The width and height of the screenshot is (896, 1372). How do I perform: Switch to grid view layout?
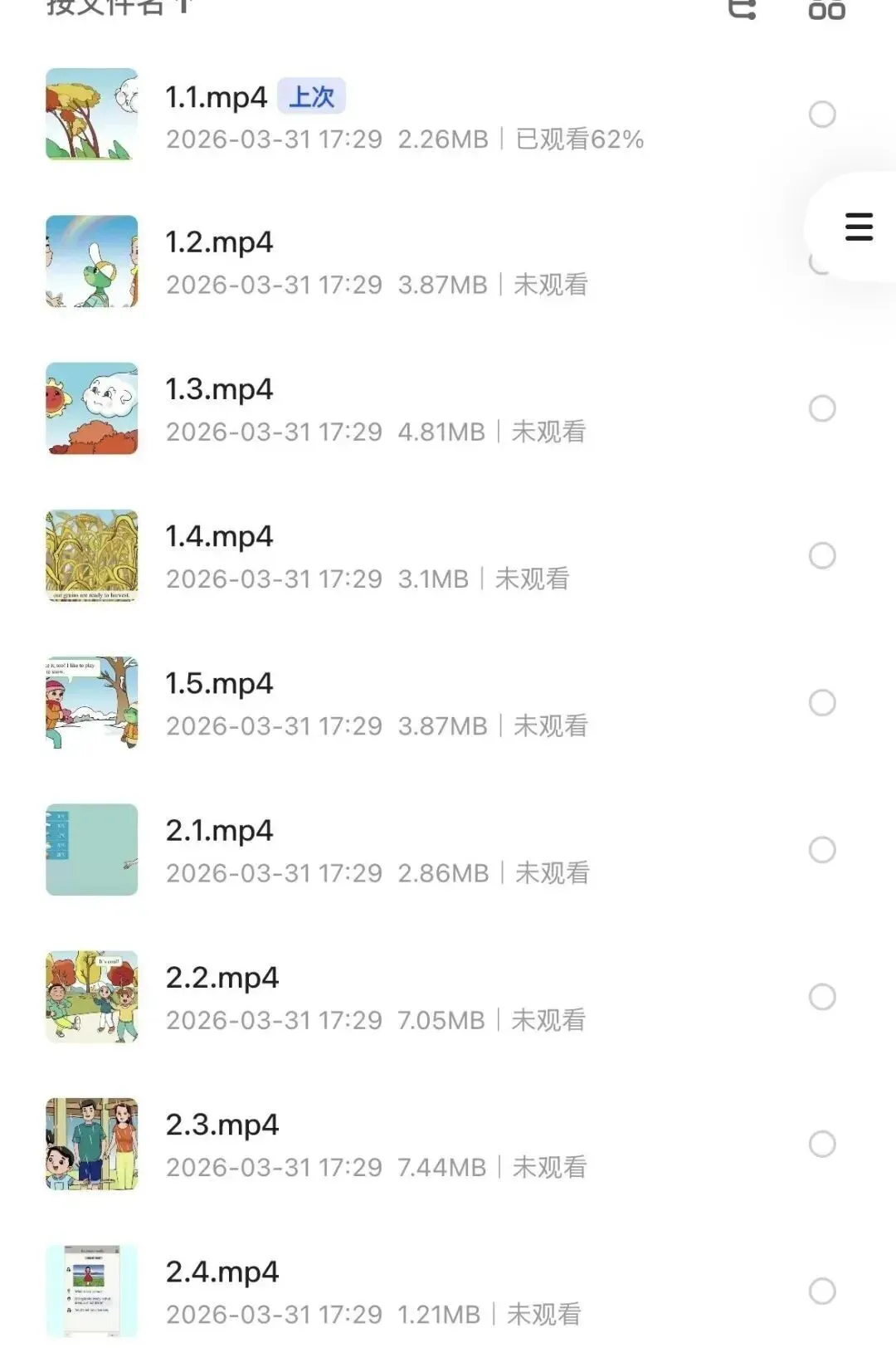[826, 8]
